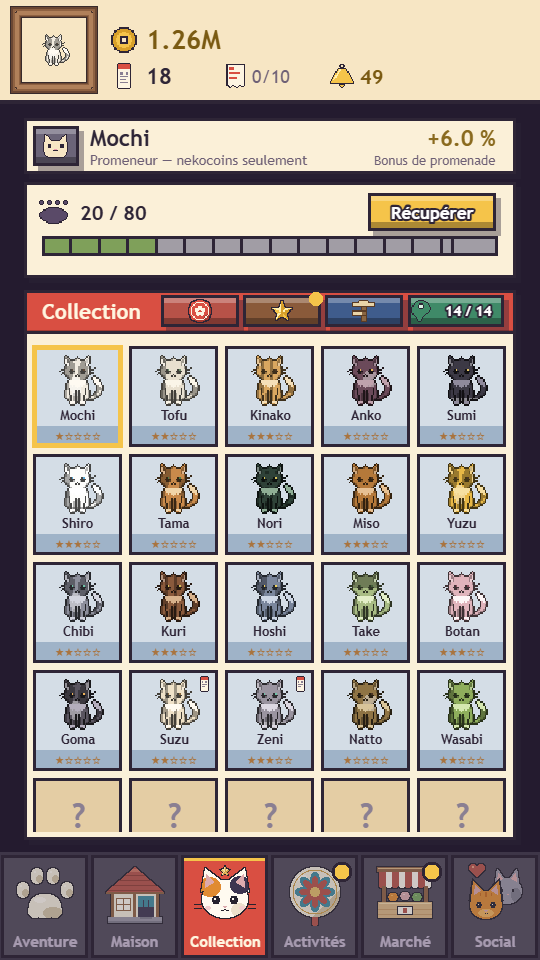The width and height of the screenshot is (540, 960).
Task: Select the cat Tofu
Action: coord(174,396)
